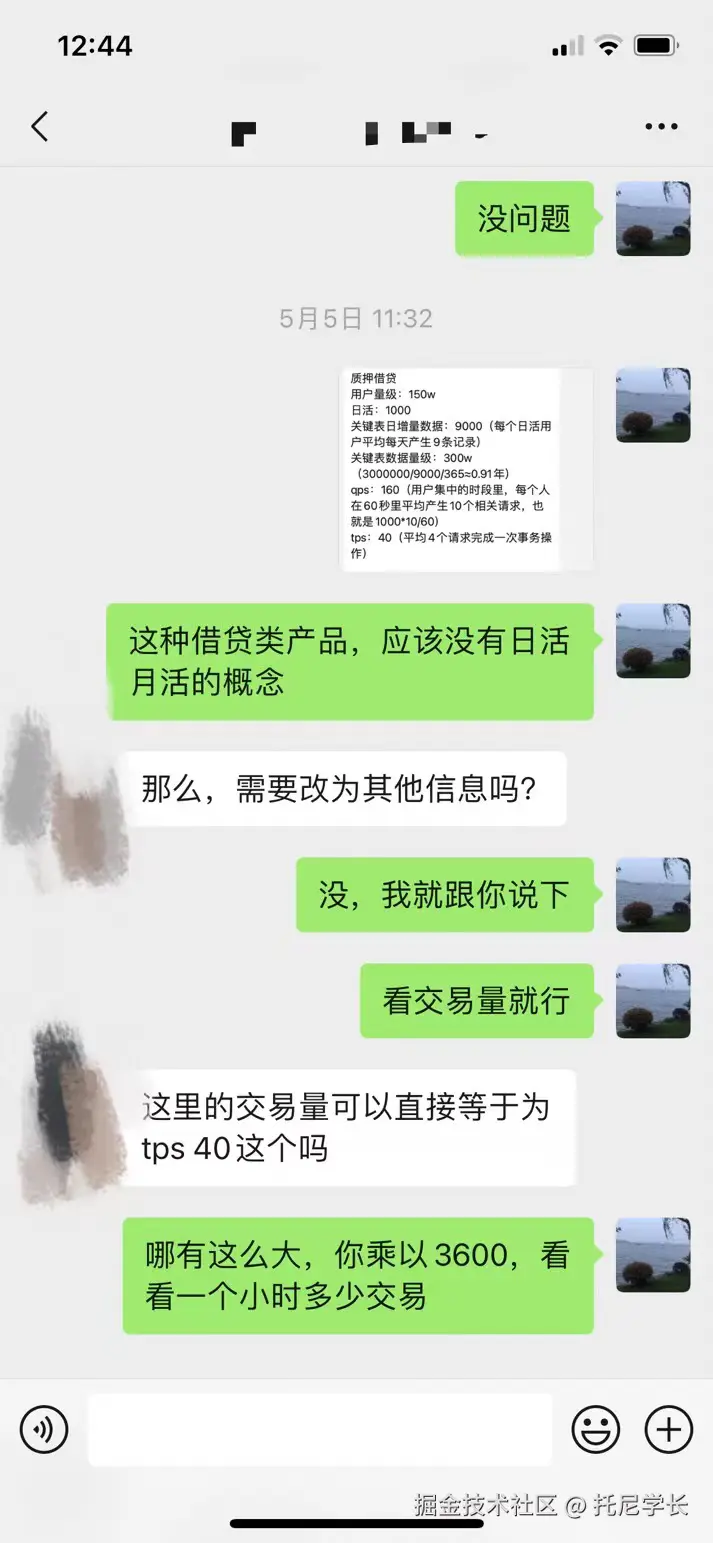The height and width of the screenshot is (1543, 713).
Task: Switch to voice message input
Action: click(x=44, y=1429)
